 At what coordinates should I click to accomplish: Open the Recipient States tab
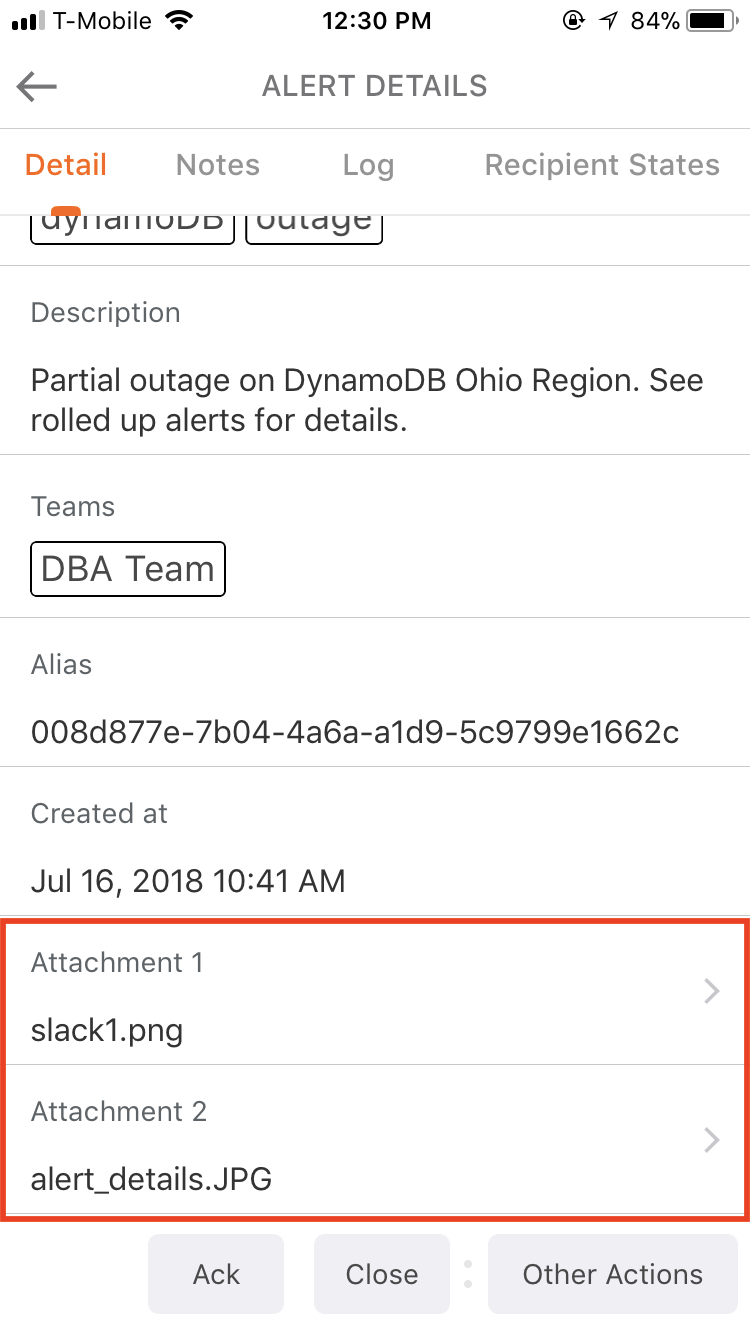point(602,165)
